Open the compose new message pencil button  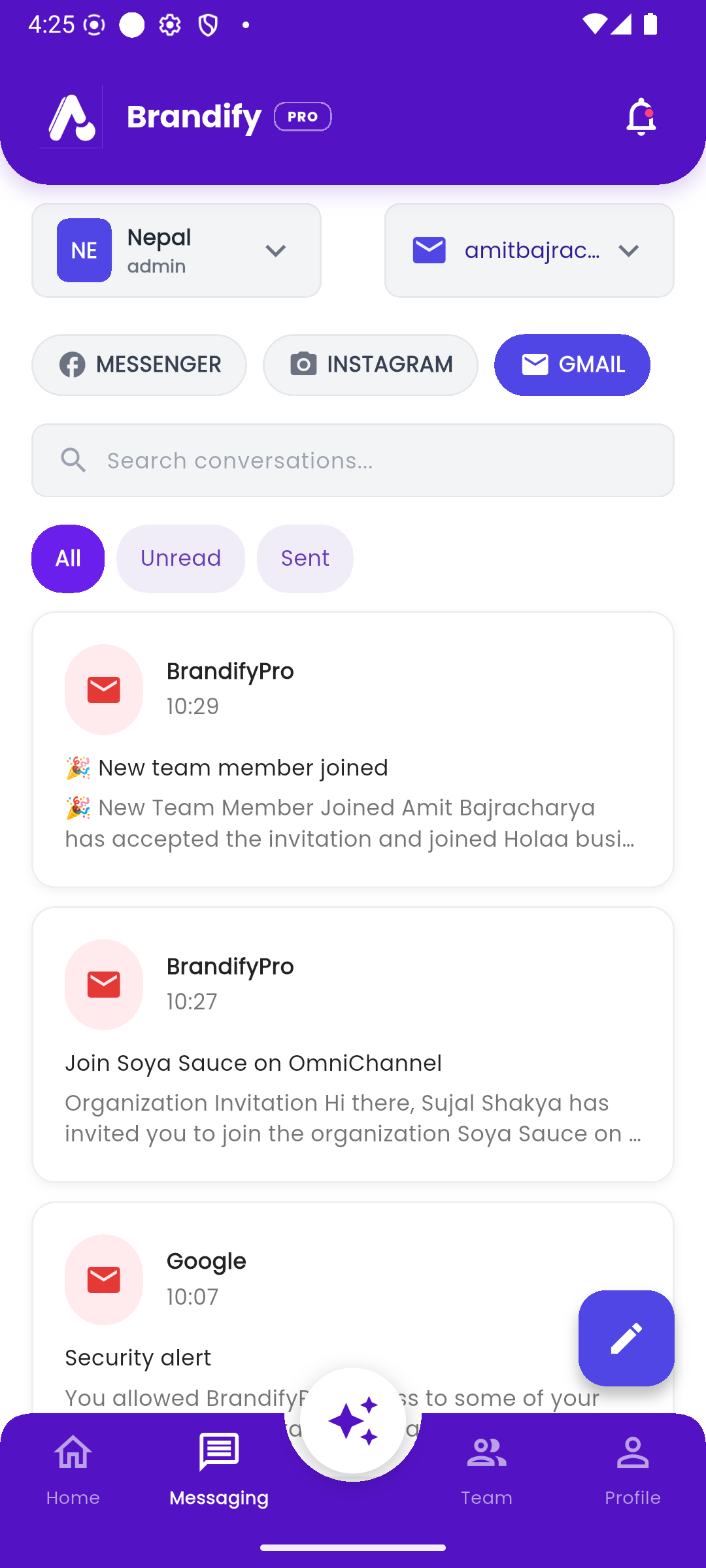pyautogui.click(x=626, y=1337)
